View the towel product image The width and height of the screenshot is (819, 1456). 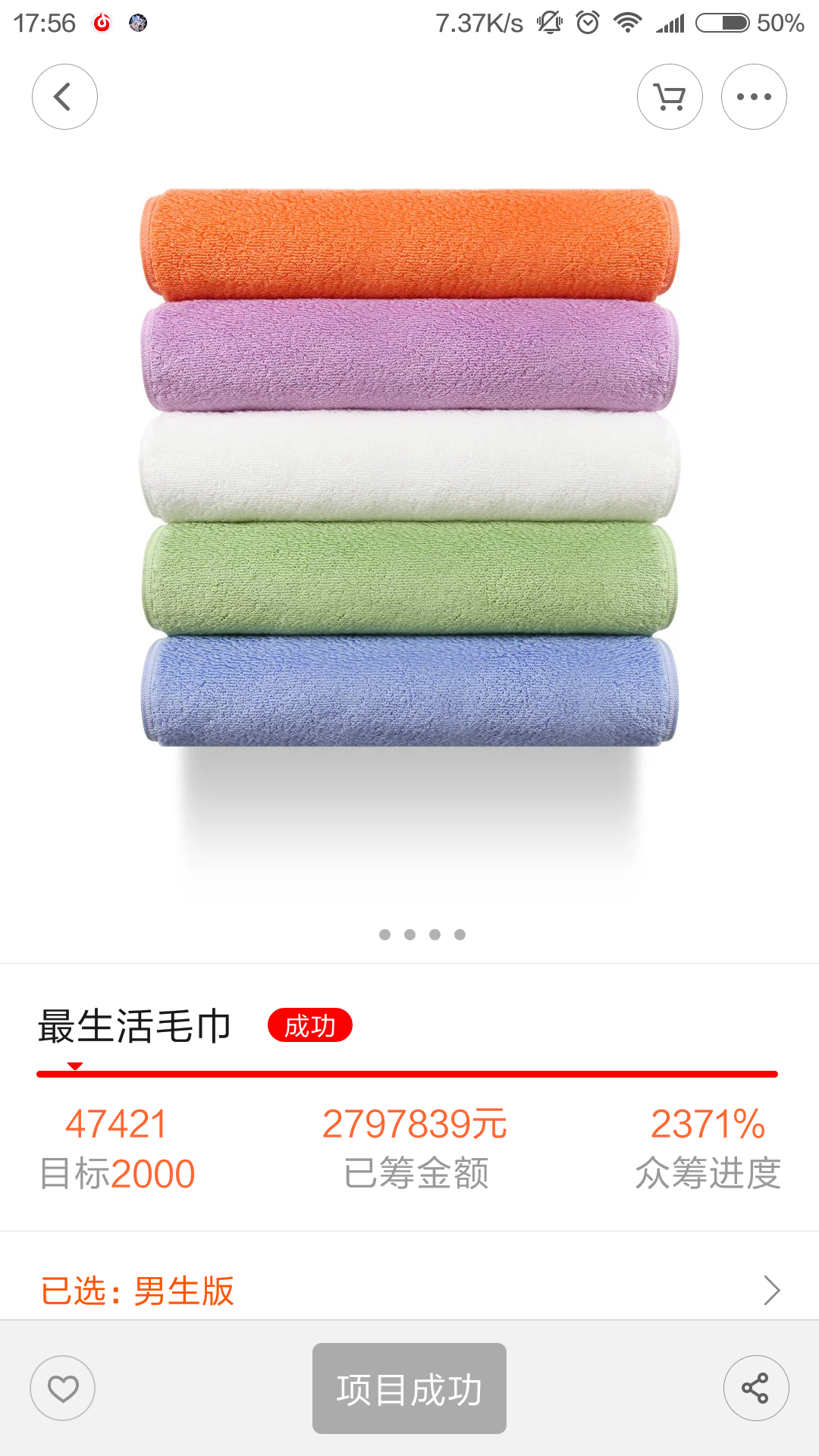(x=409, y=466)
